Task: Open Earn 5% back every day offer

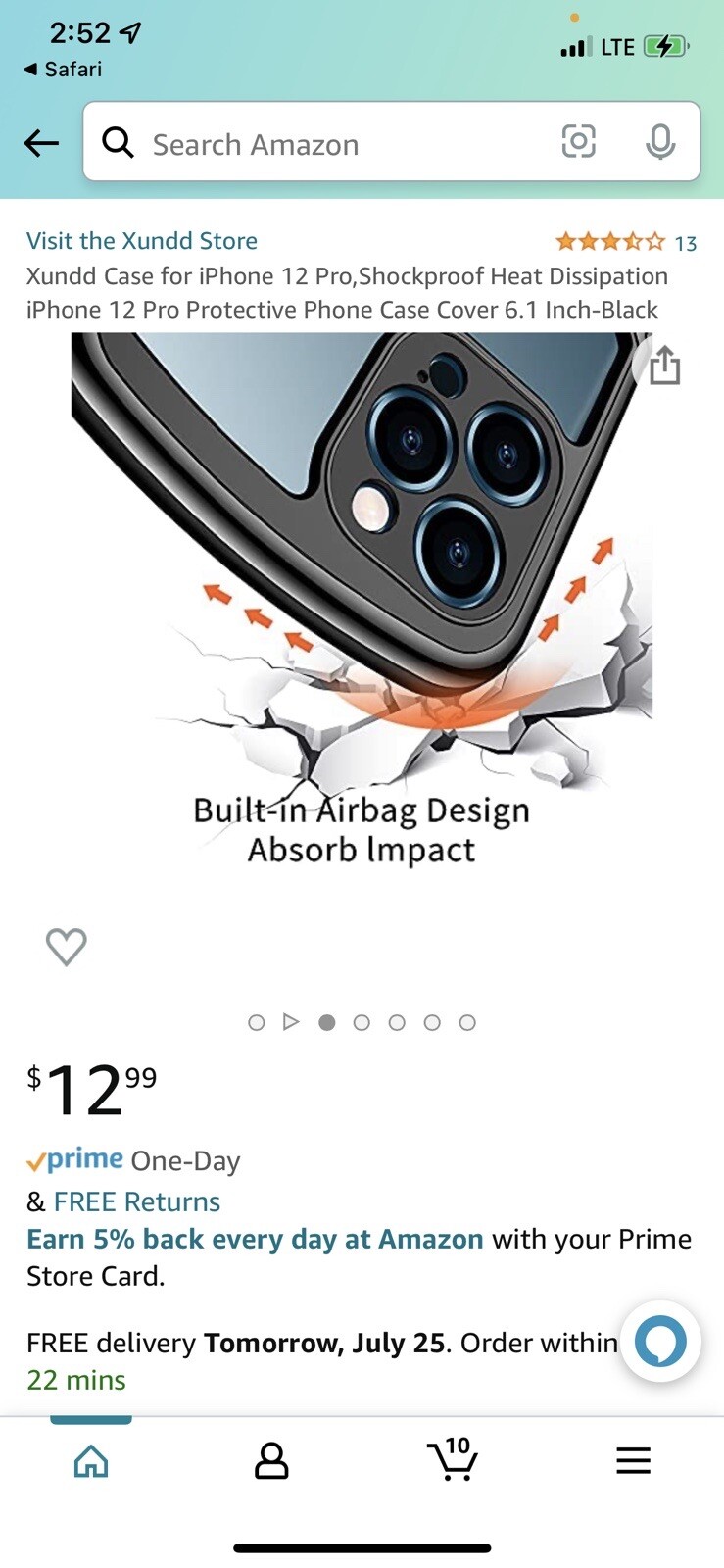Action: coord(255,1239)
